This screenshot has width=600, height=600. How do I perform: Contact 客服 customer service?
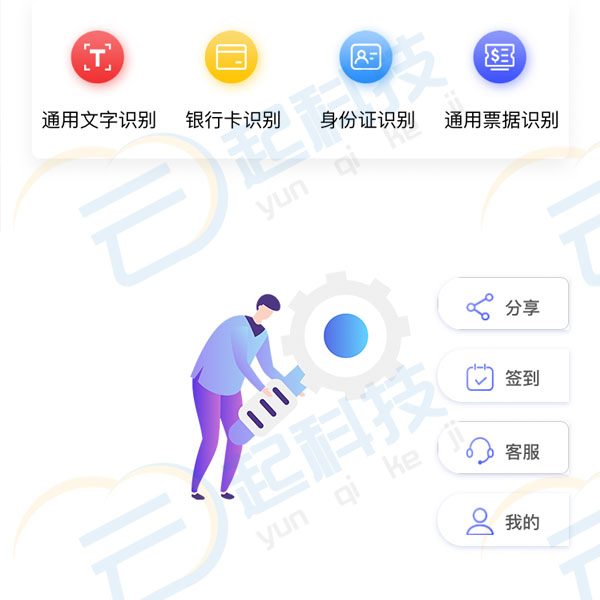point(504,451)
